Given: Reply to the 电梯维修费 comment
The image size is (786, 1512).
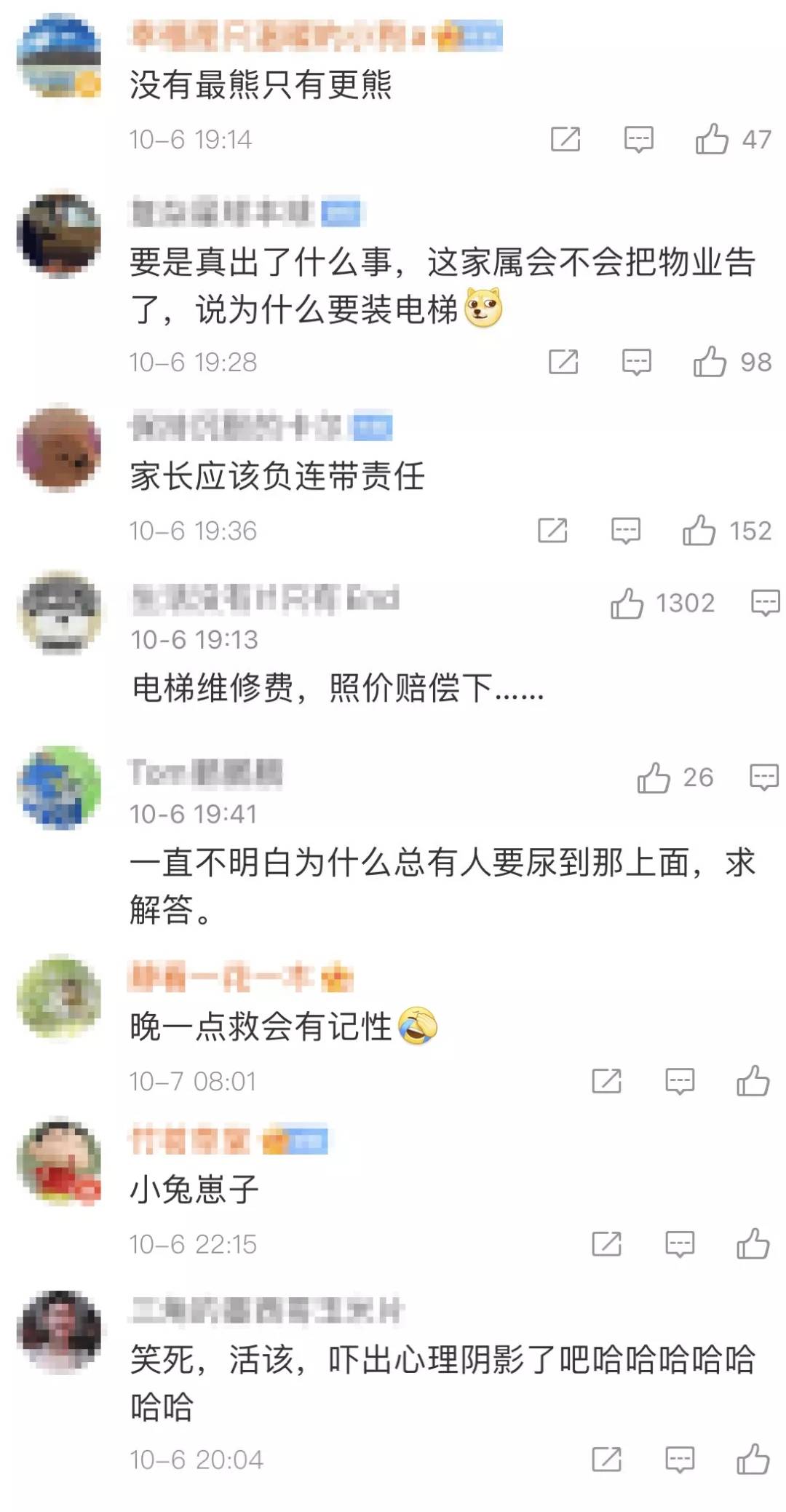Looking at the screenshot, I should pos(765,603).
